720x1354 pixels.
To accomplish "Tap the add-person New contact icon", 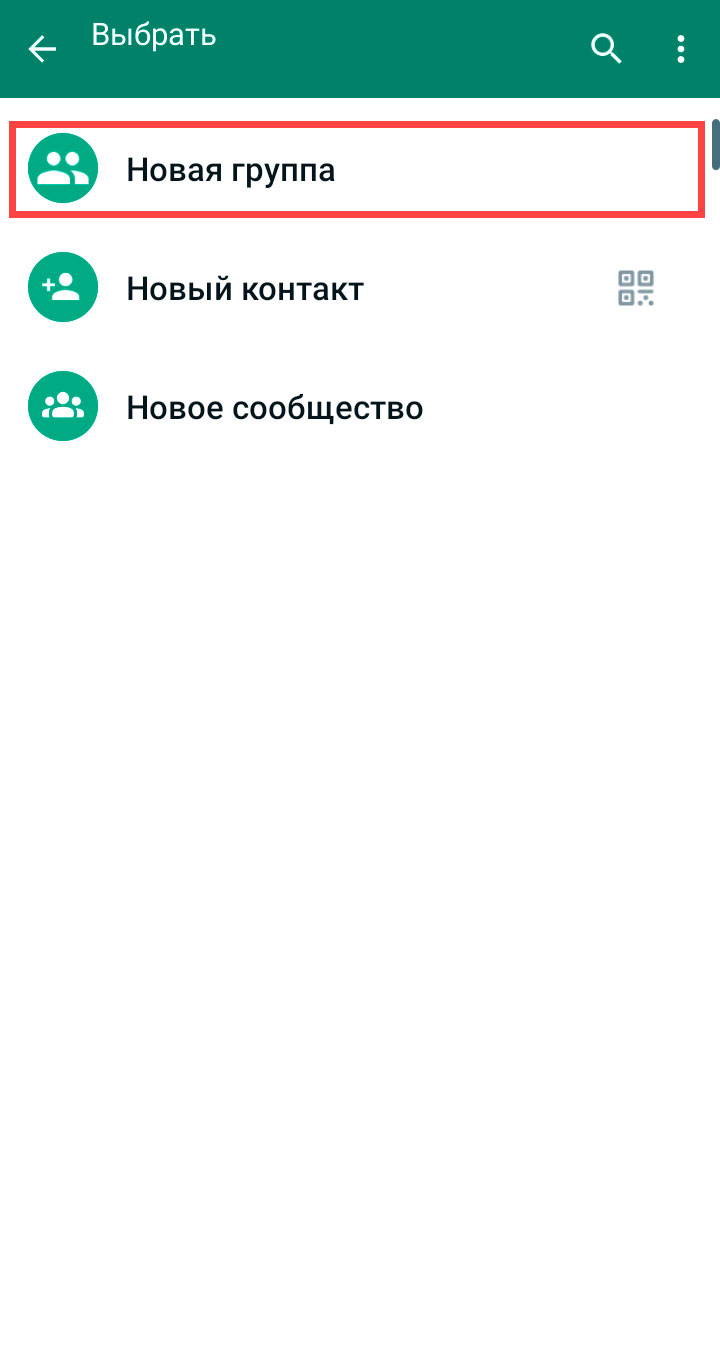I will 62,287.
